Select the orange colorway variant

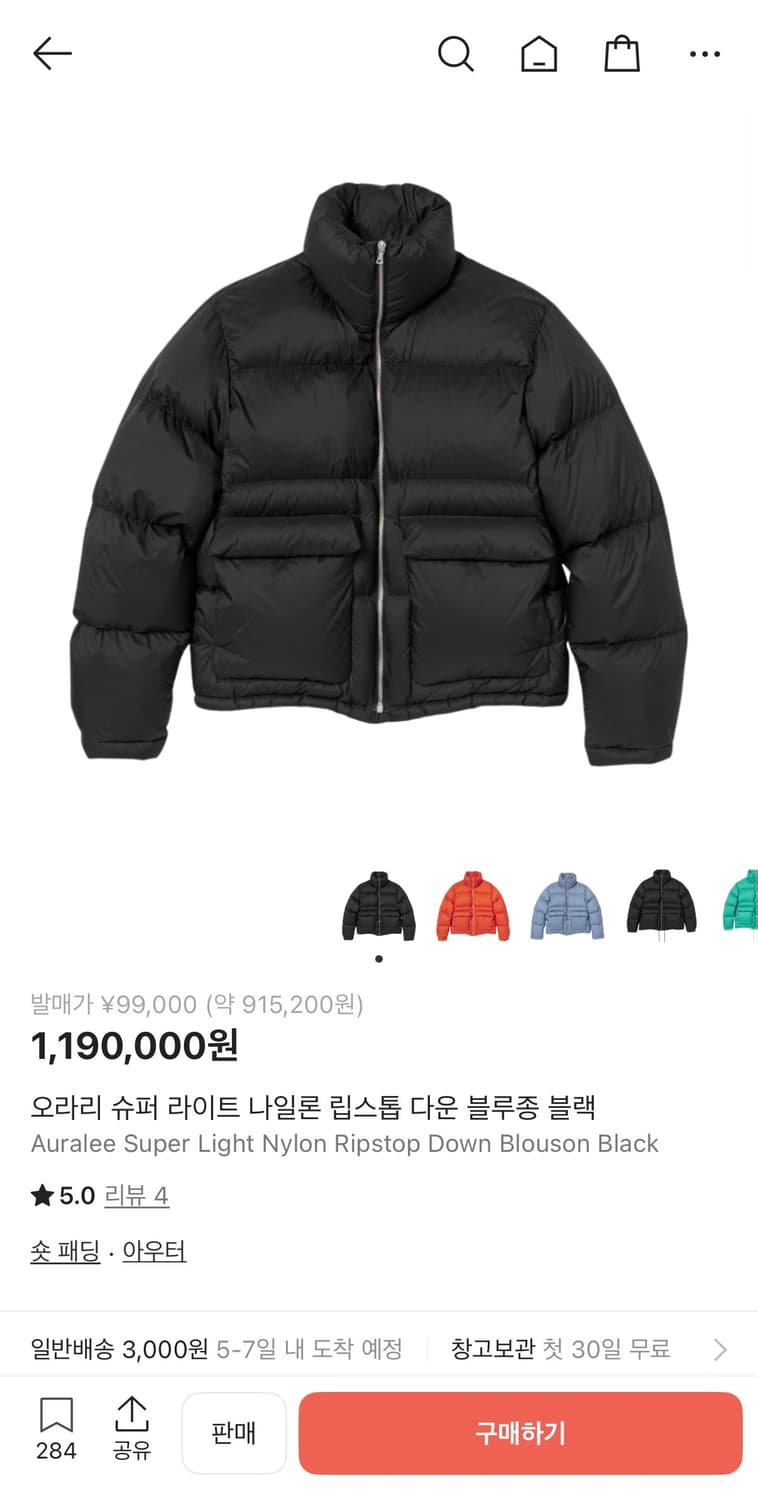[x=473, y=906]
